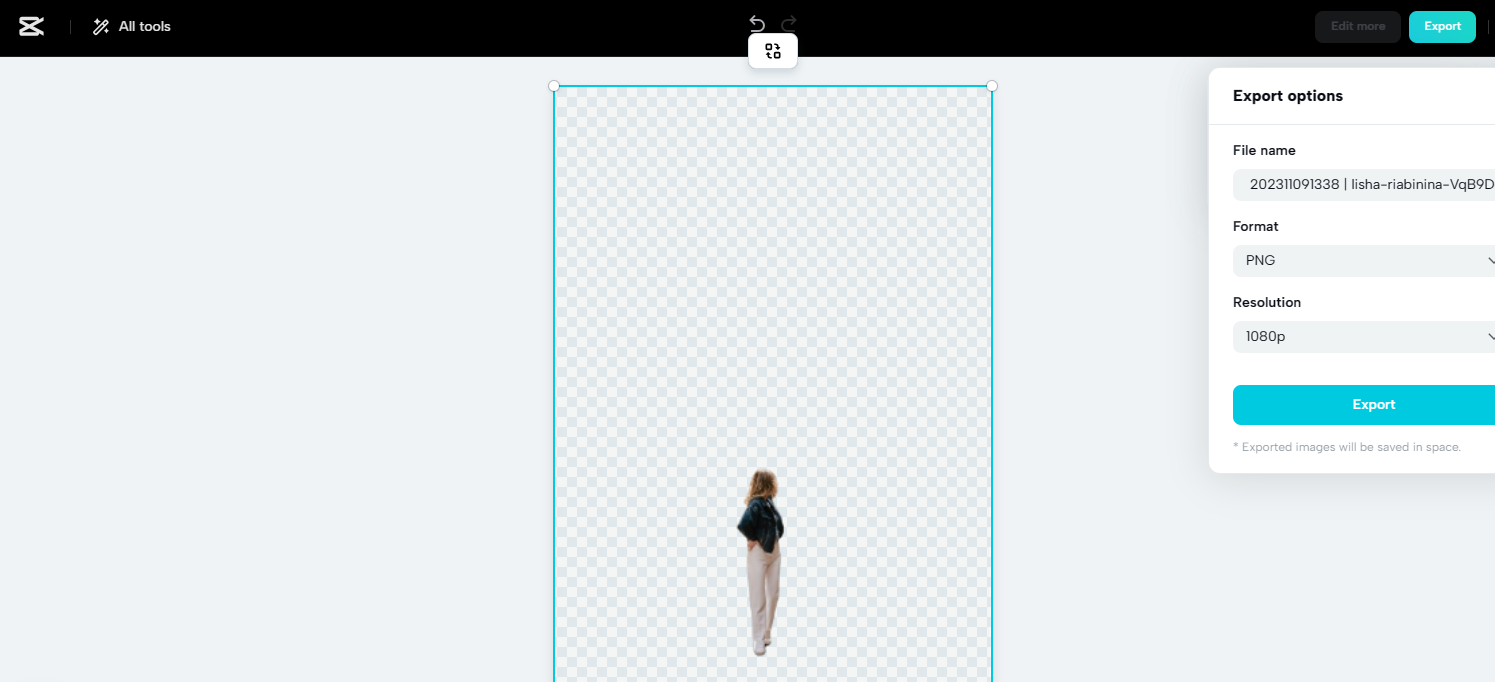The width and height of the screenshot is (1495, 682).
Task: Tap the Export button in top bar
Action: tap(1441, 27)
